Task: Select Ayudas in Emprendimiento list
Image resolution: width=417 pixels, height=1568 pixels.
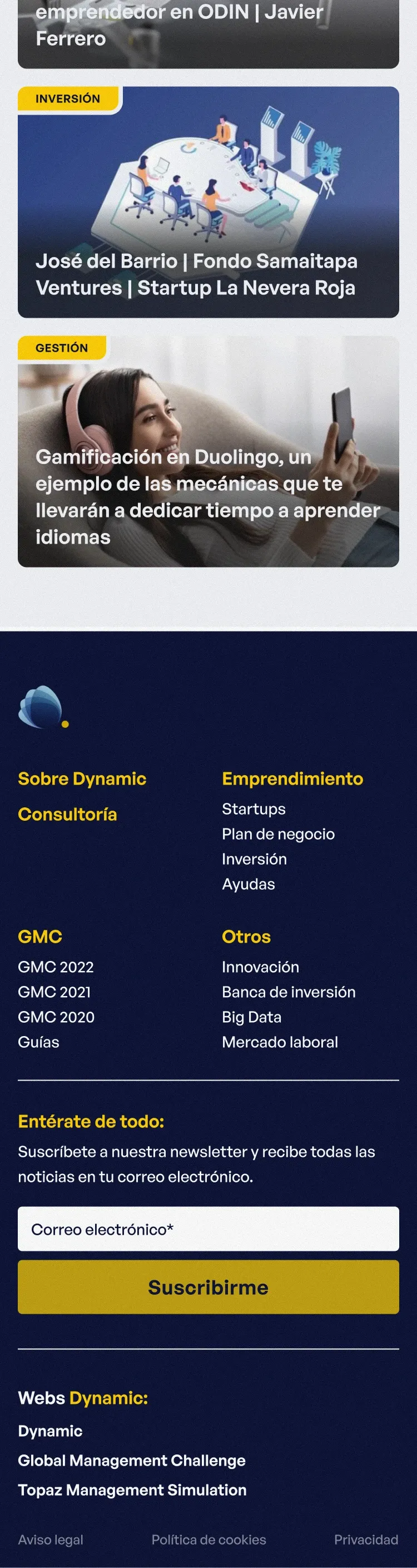Action: click(x=248, y=884)
